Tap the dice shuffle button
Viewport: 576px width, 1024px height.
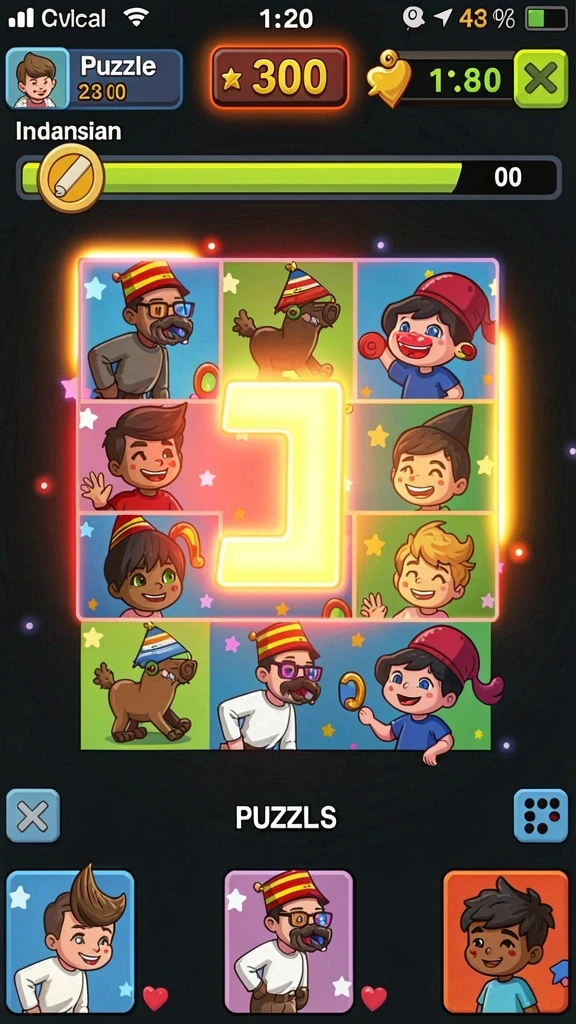tap(541, 815)
